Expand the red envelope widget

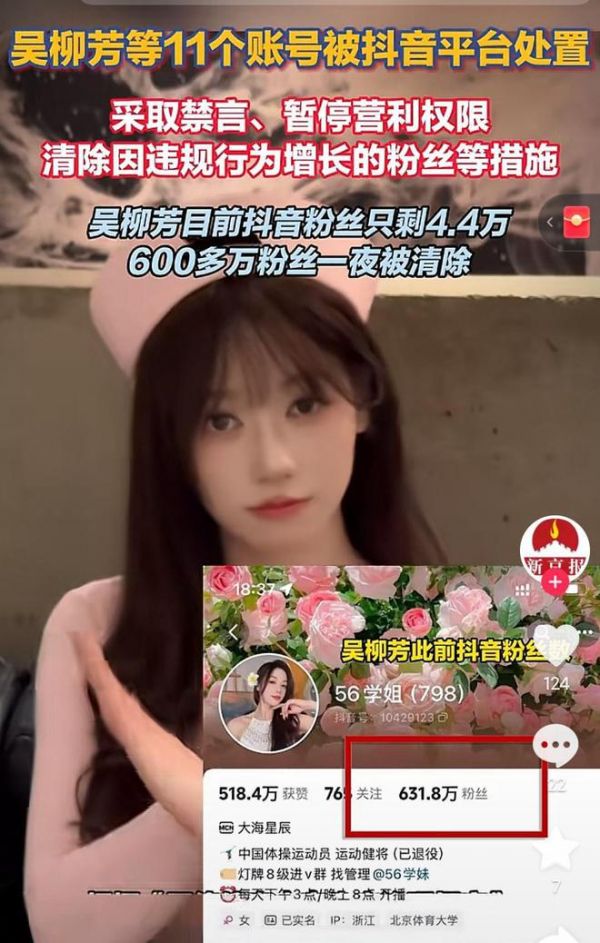574,223
